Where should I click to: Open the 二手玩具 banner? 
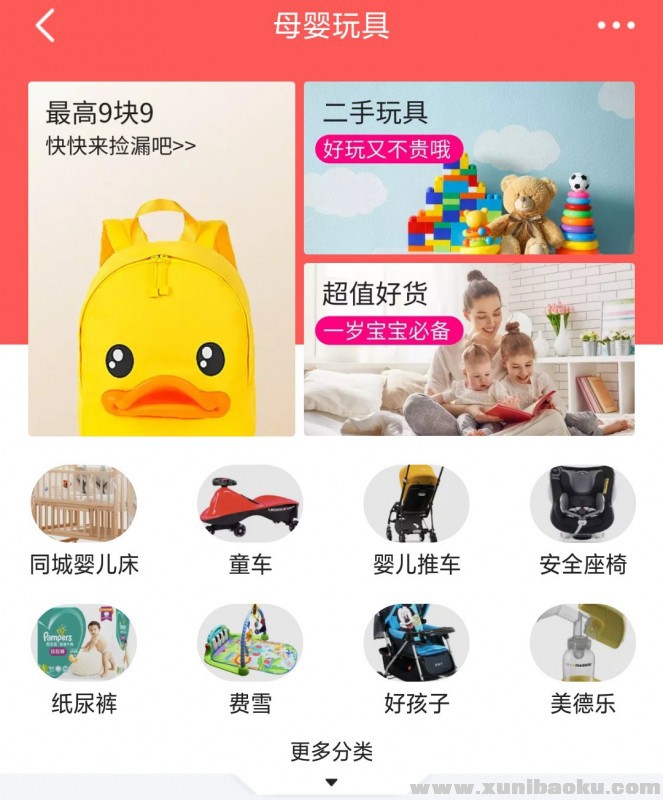click(x=469, y=168)
